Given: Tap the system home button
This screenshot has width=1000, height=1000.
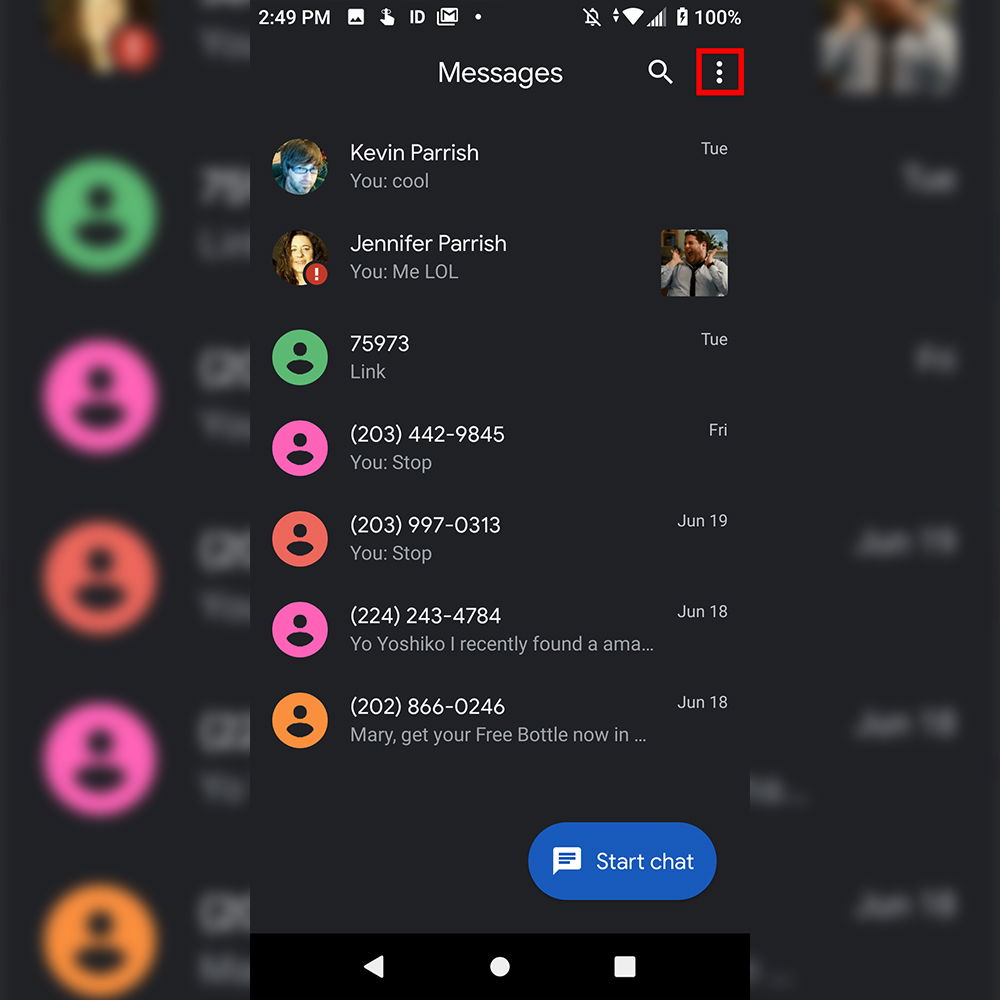Looking at the screenshot, I should click(x=500, y=966).
